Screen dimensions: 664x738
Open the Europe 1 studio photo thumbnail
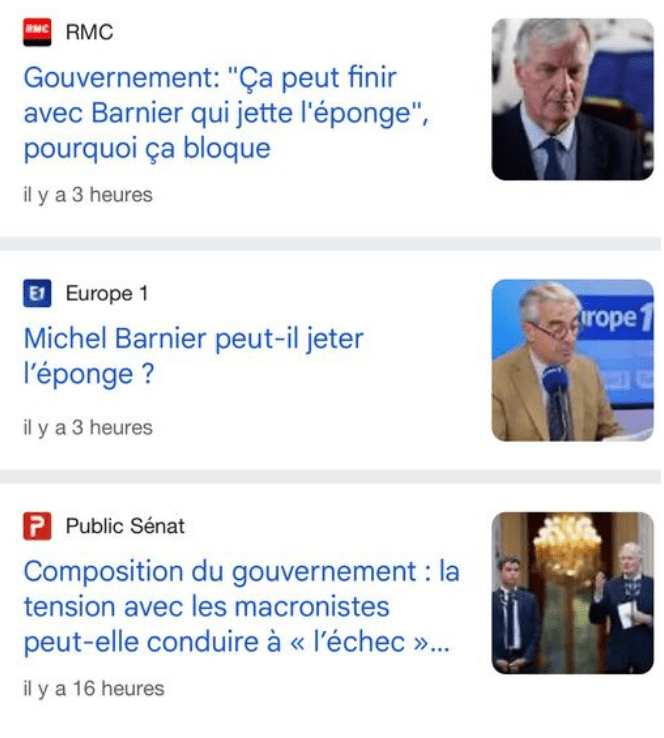click(572, 360)
